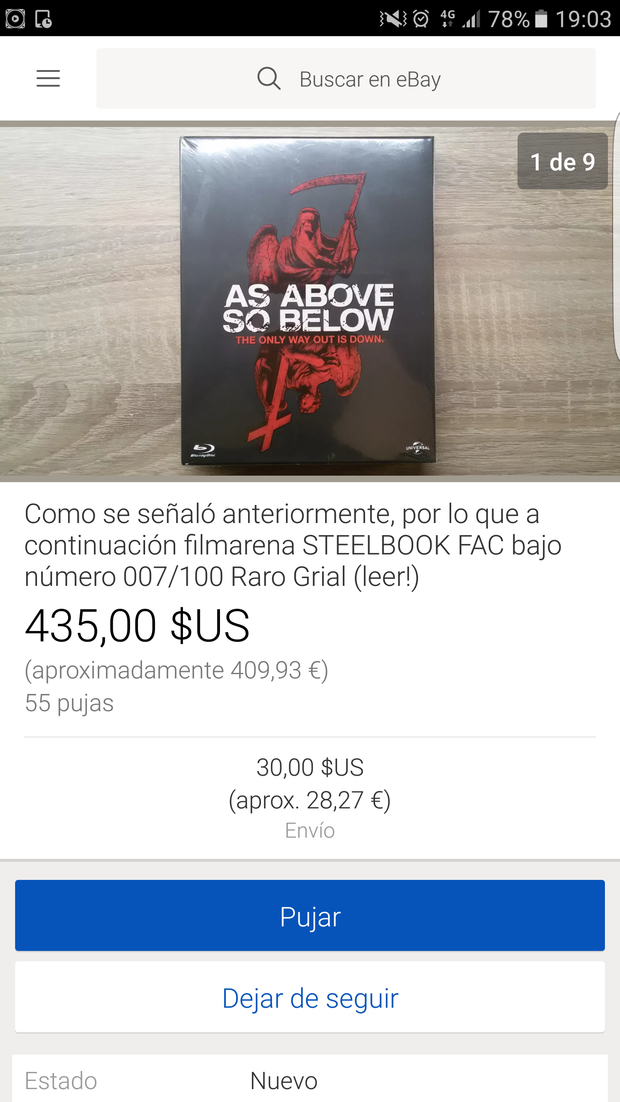Viewport: 620px width, 1102px height.
Task: Tap the Buscar en eBay search box
Action: 346,79
